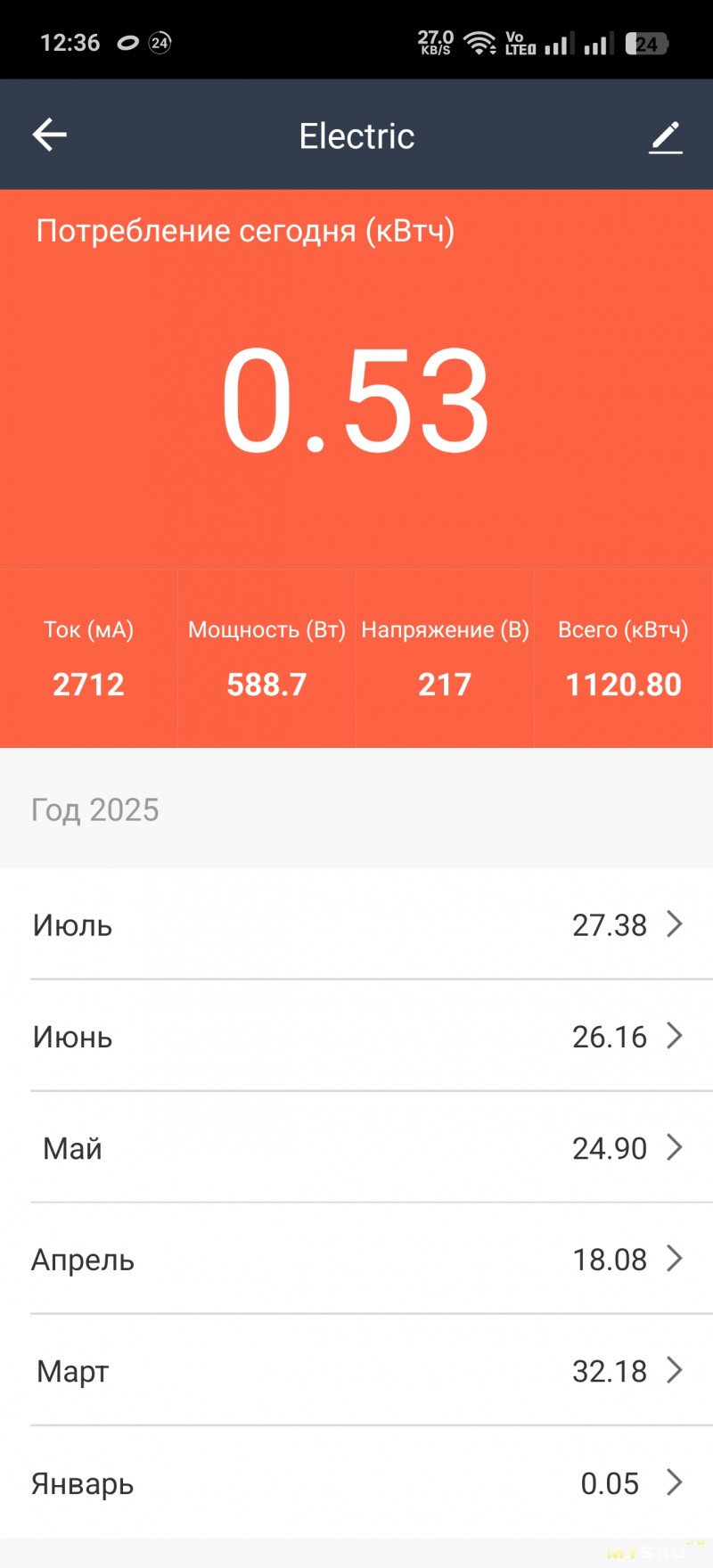Tap the pencil edit icon
The image size is (713, 1568).
pyautogui.click(x=665, y=136)
